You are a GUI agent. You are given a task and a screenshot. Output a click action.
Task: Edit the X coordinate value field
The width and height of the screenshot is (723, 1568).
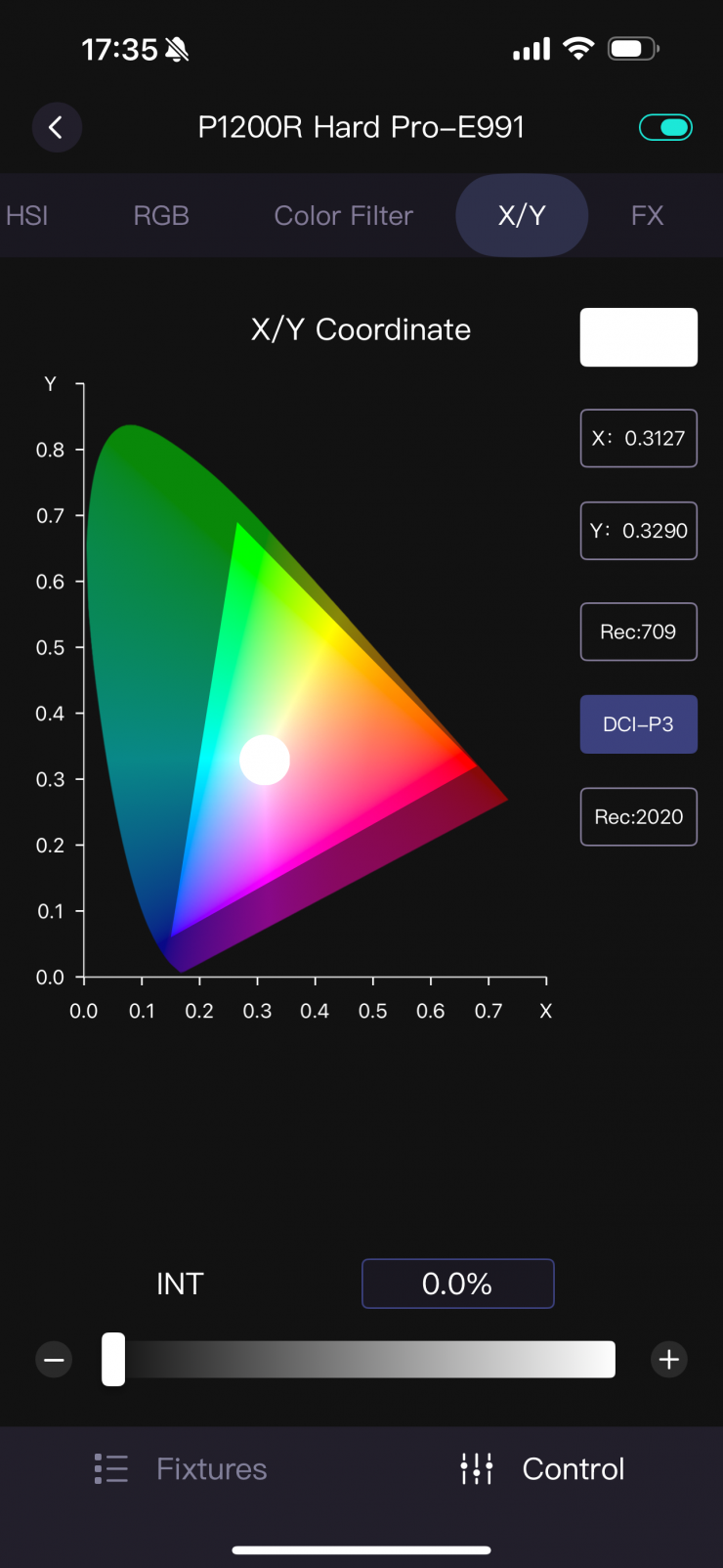pyautogui.click(x=639, y=438)
